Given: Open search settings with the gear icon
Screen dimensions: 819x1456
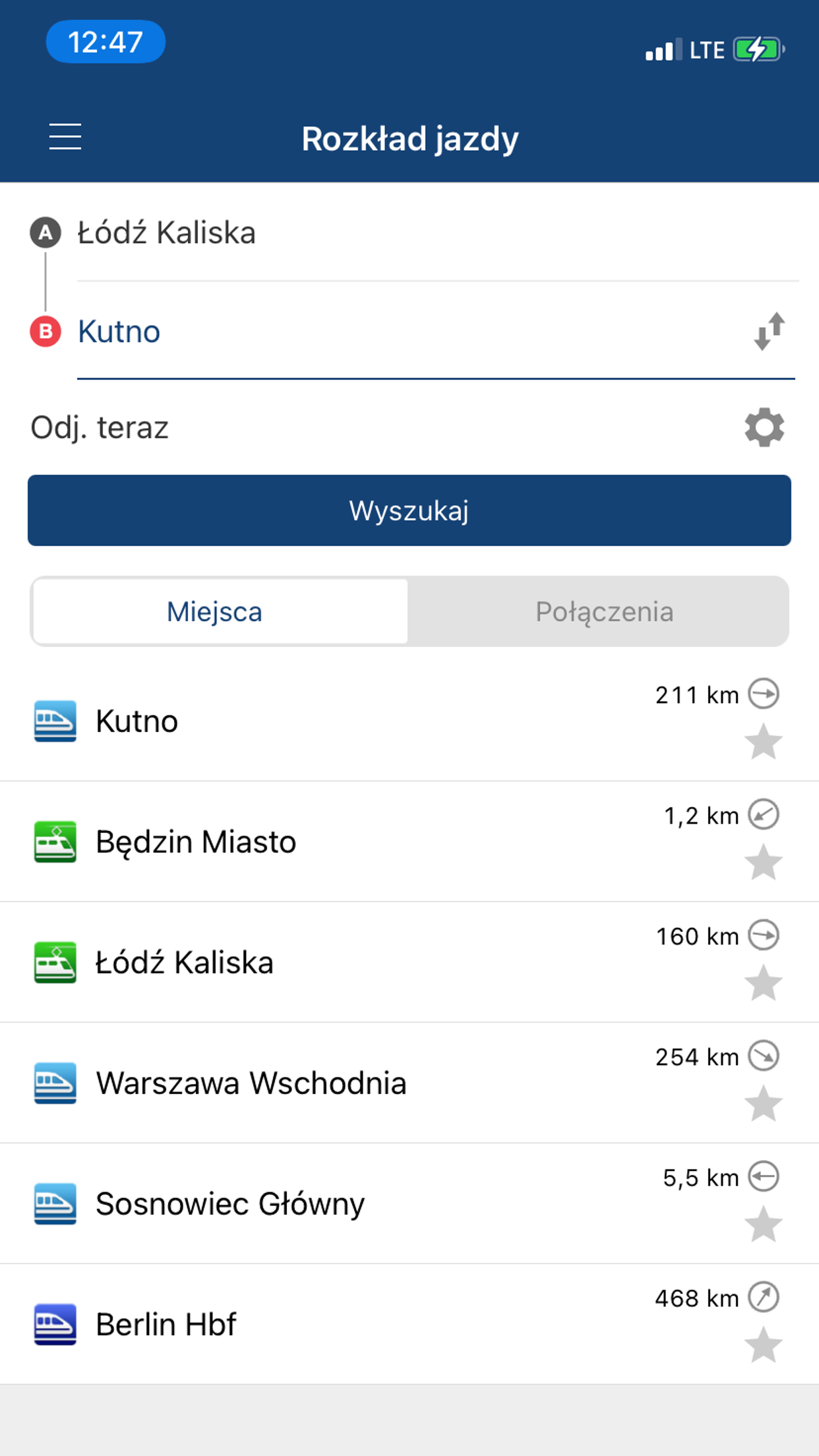Looking at the screenshot, I should pos(764,427).
